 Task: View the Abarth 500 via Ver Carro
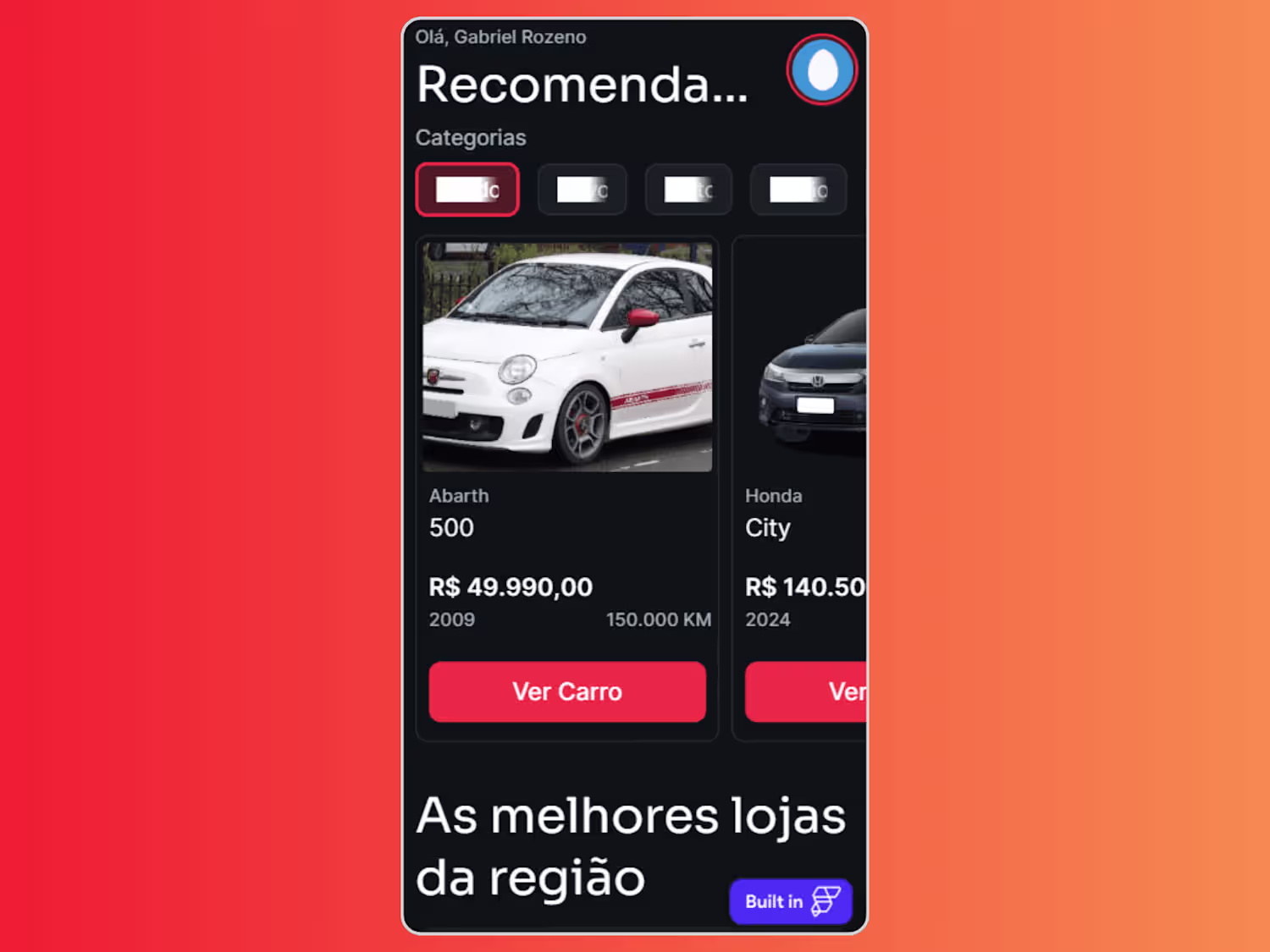[x=567, y=691]
